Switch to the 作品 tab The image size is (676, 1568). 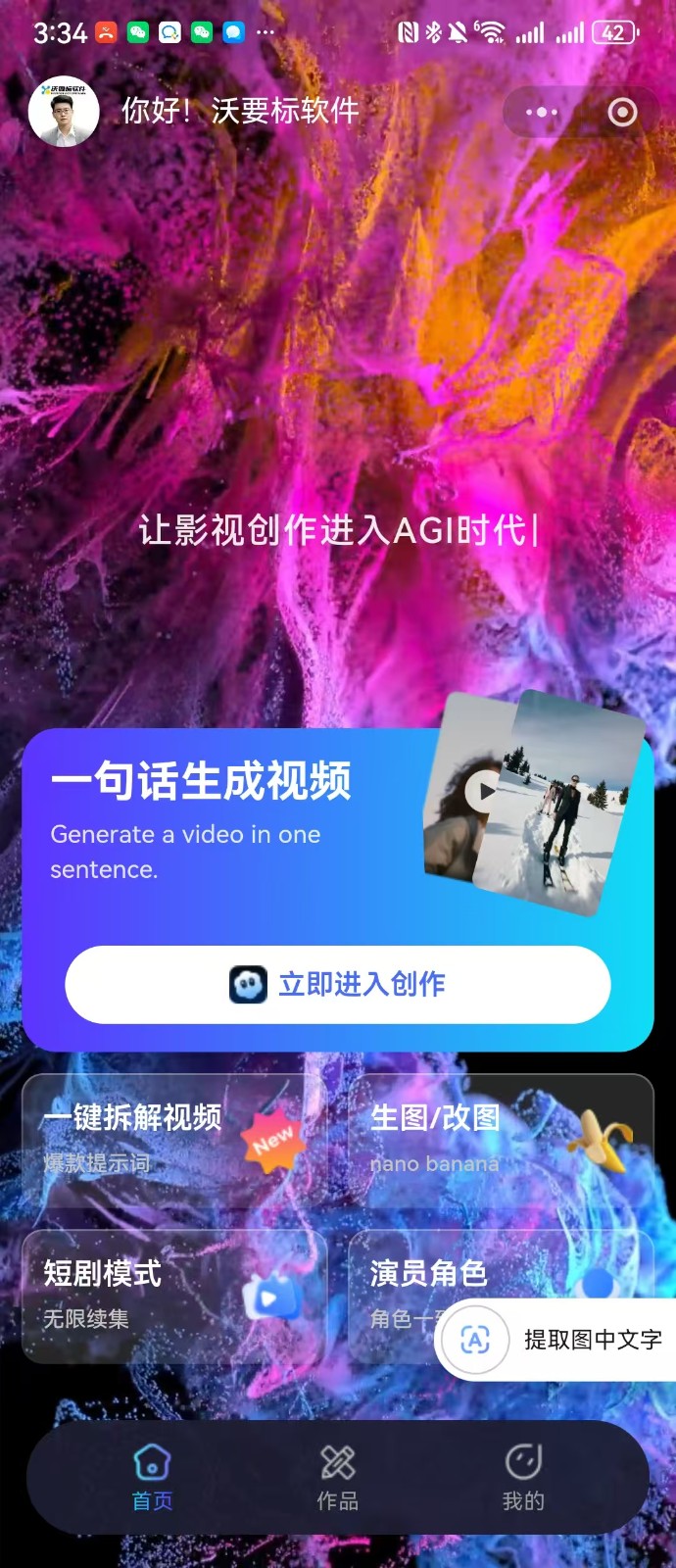(x=338, y=1478)
